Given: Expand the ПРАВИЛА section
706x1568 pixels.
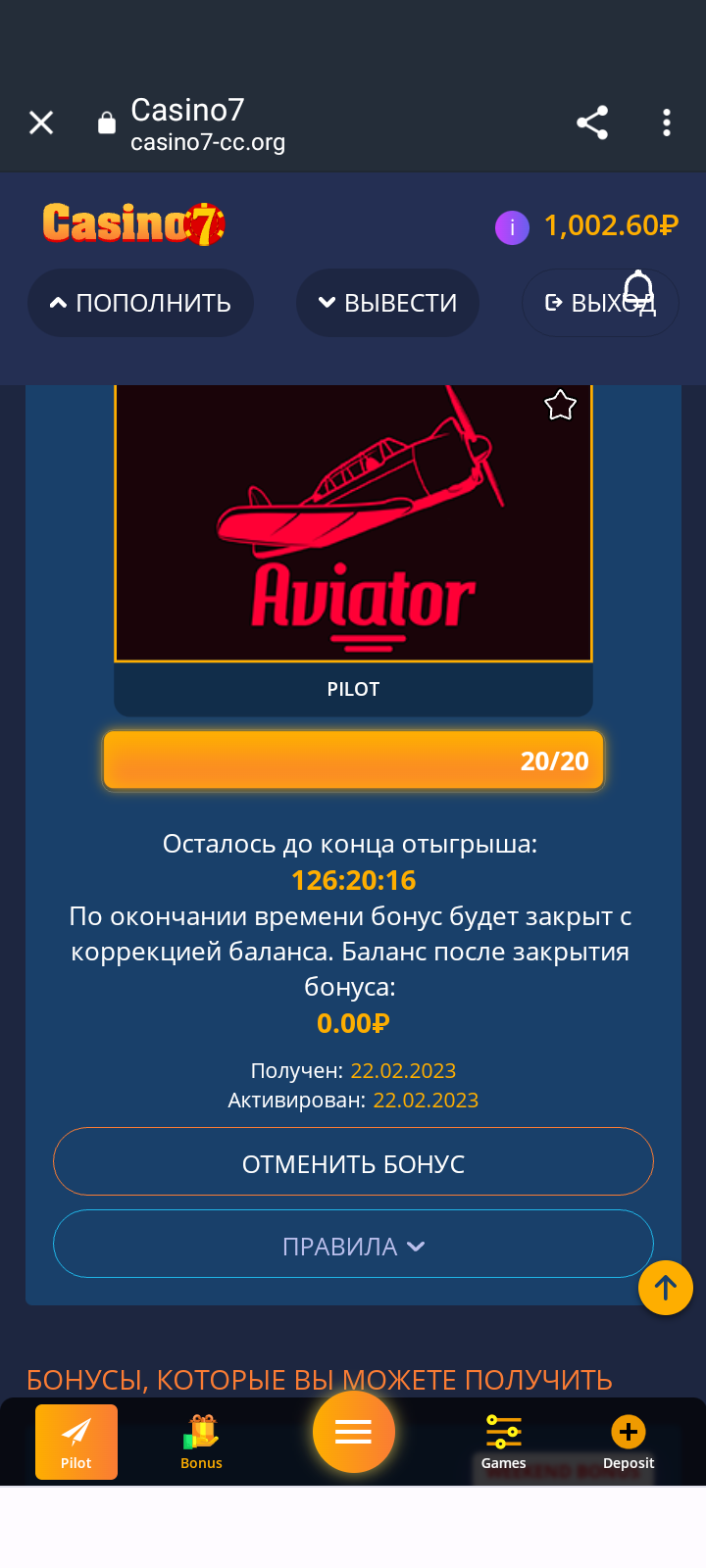Looking at the screenshot, I should pos(353,1244).
